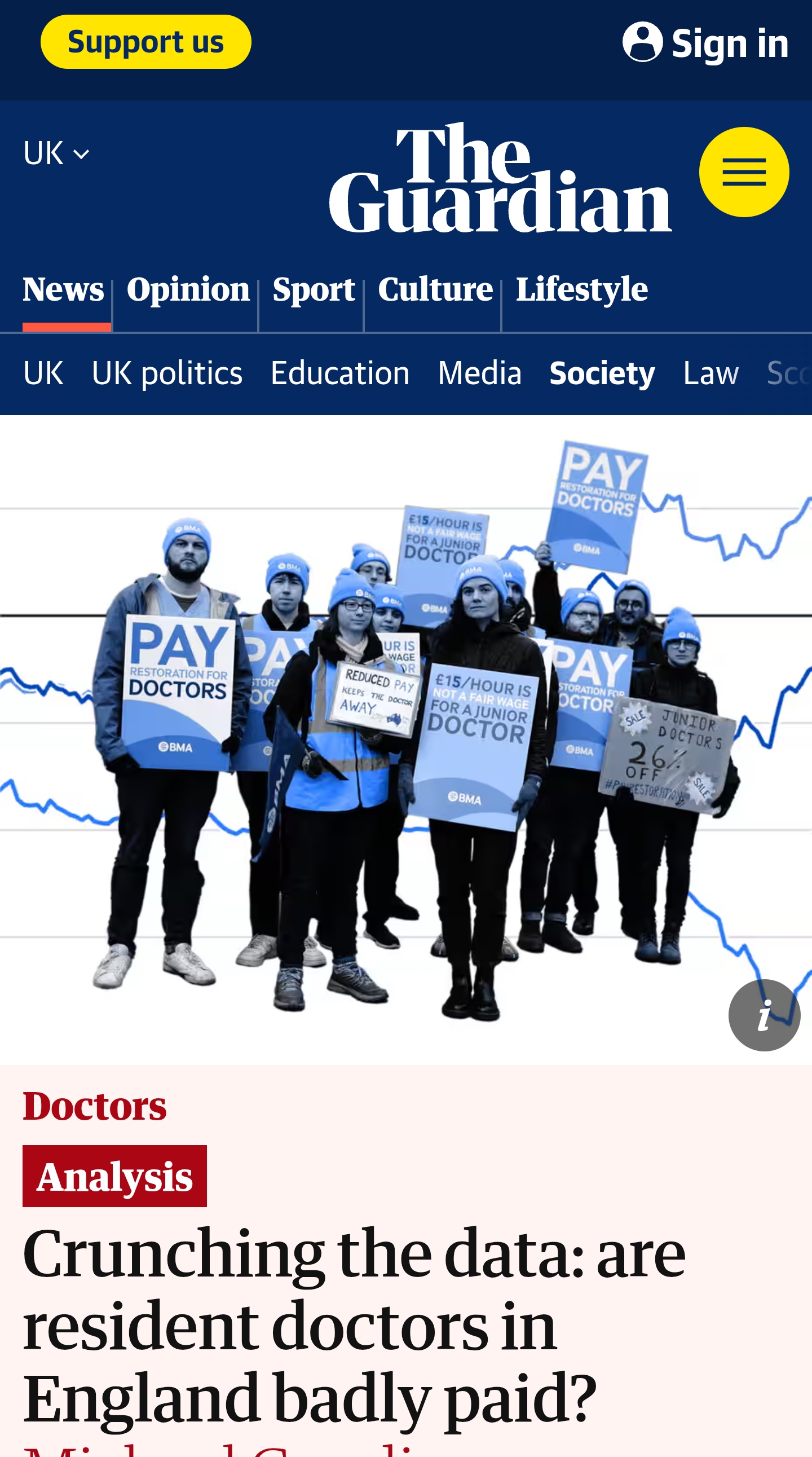Open the UK politics subsection

pos(167,373)
